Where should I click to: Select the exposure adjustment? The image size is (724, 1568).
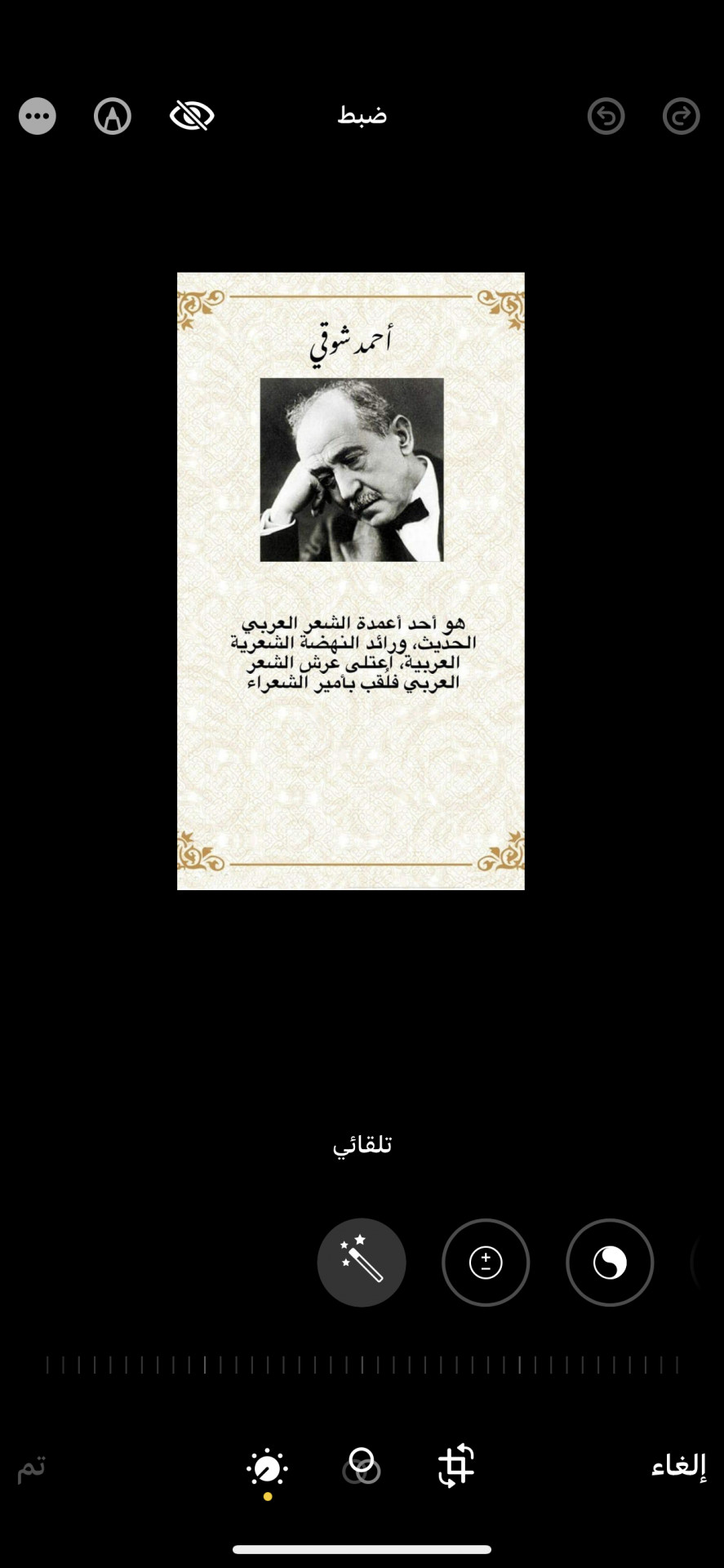tap(486, 1263)
